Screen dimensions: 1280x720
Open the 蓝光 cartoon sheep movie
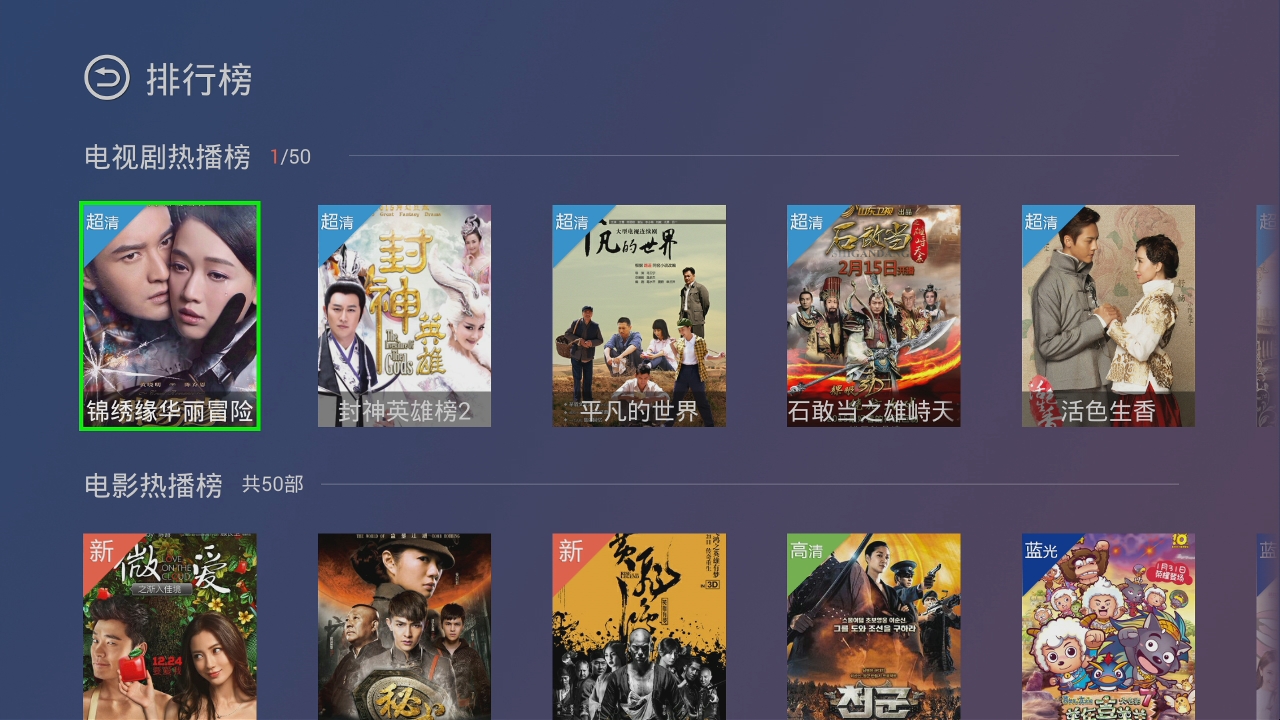pyautogui.click(x=1108, y=626)
